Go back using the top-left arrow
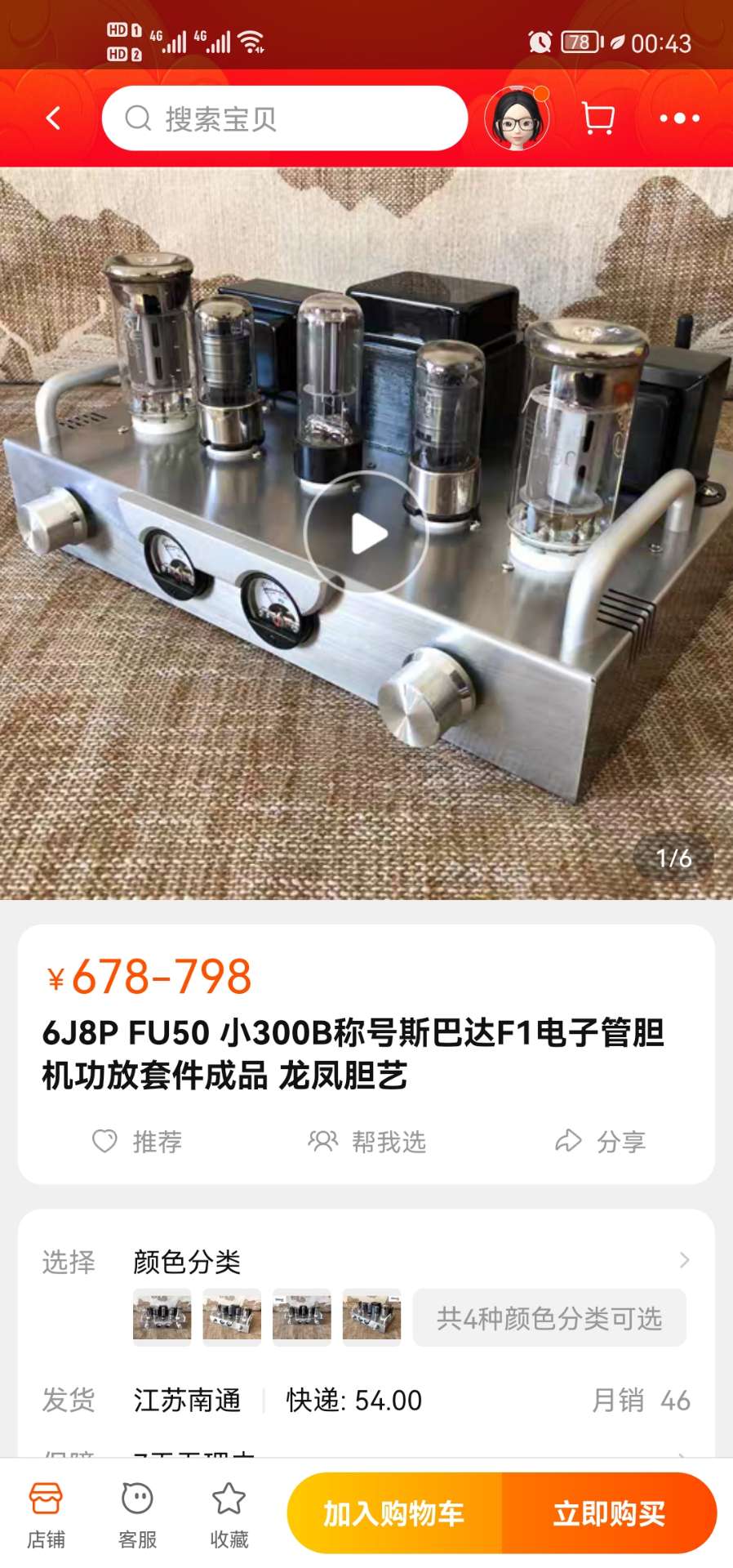 pos(53,118)
